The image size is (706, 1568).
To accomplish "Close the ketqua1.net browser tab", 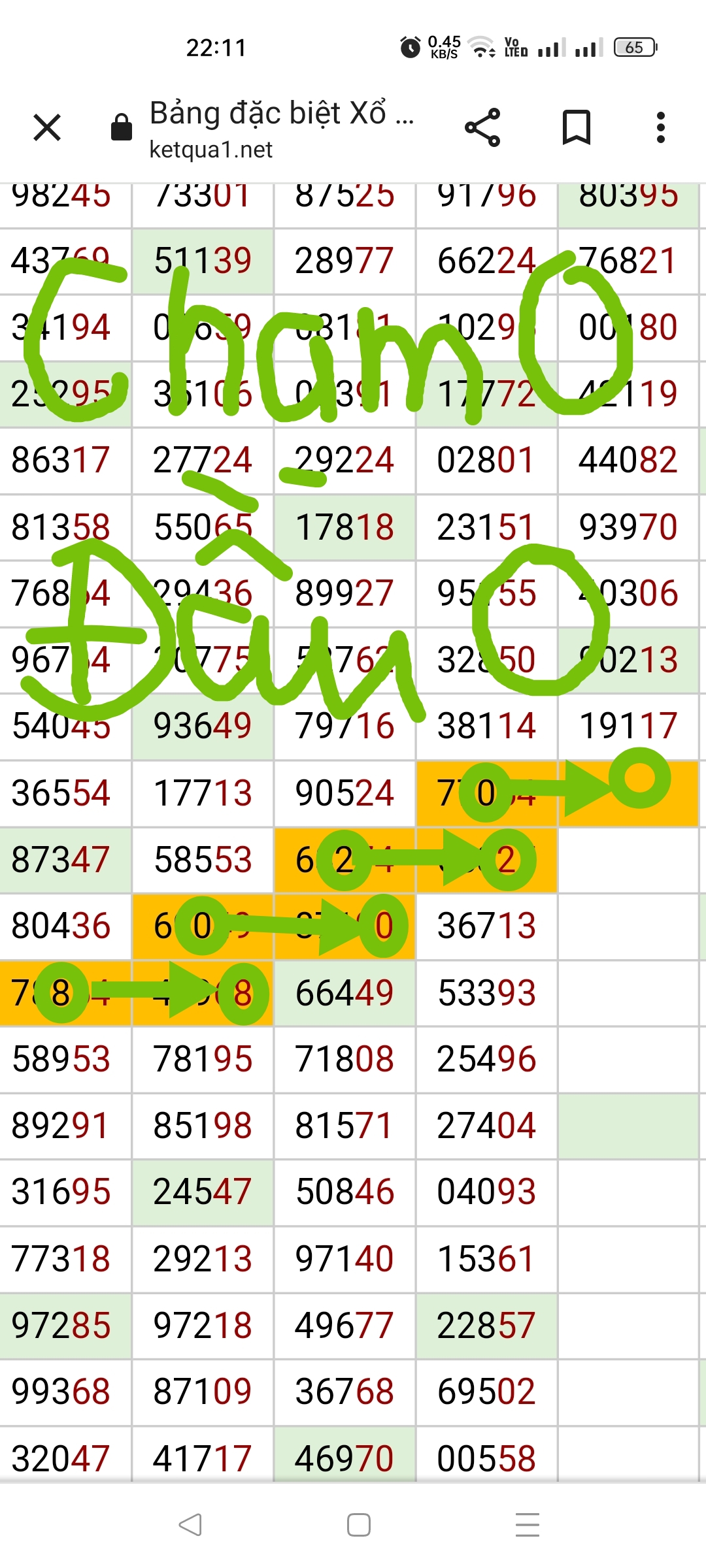I will 47,127.
